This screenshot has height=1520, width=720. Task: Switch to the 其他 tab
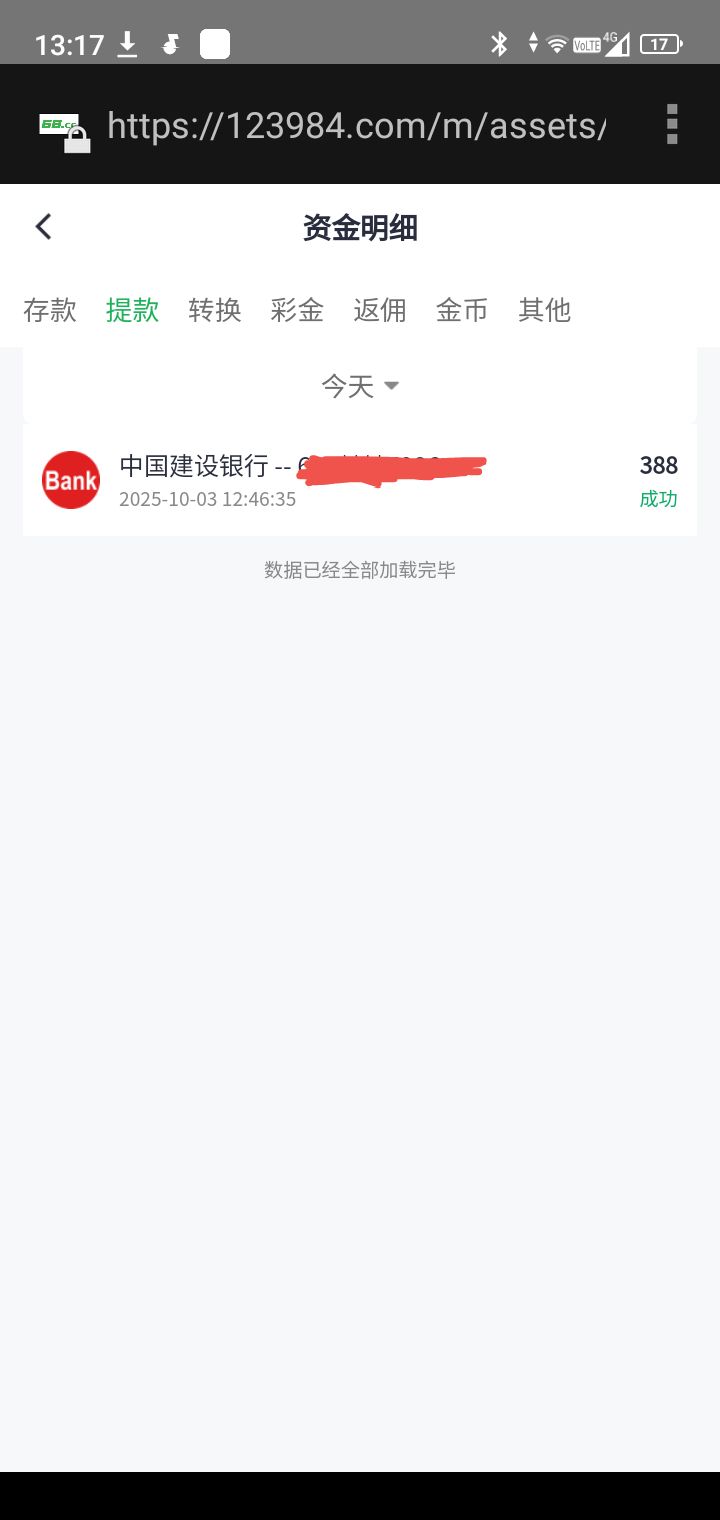(x=544, y=310)
